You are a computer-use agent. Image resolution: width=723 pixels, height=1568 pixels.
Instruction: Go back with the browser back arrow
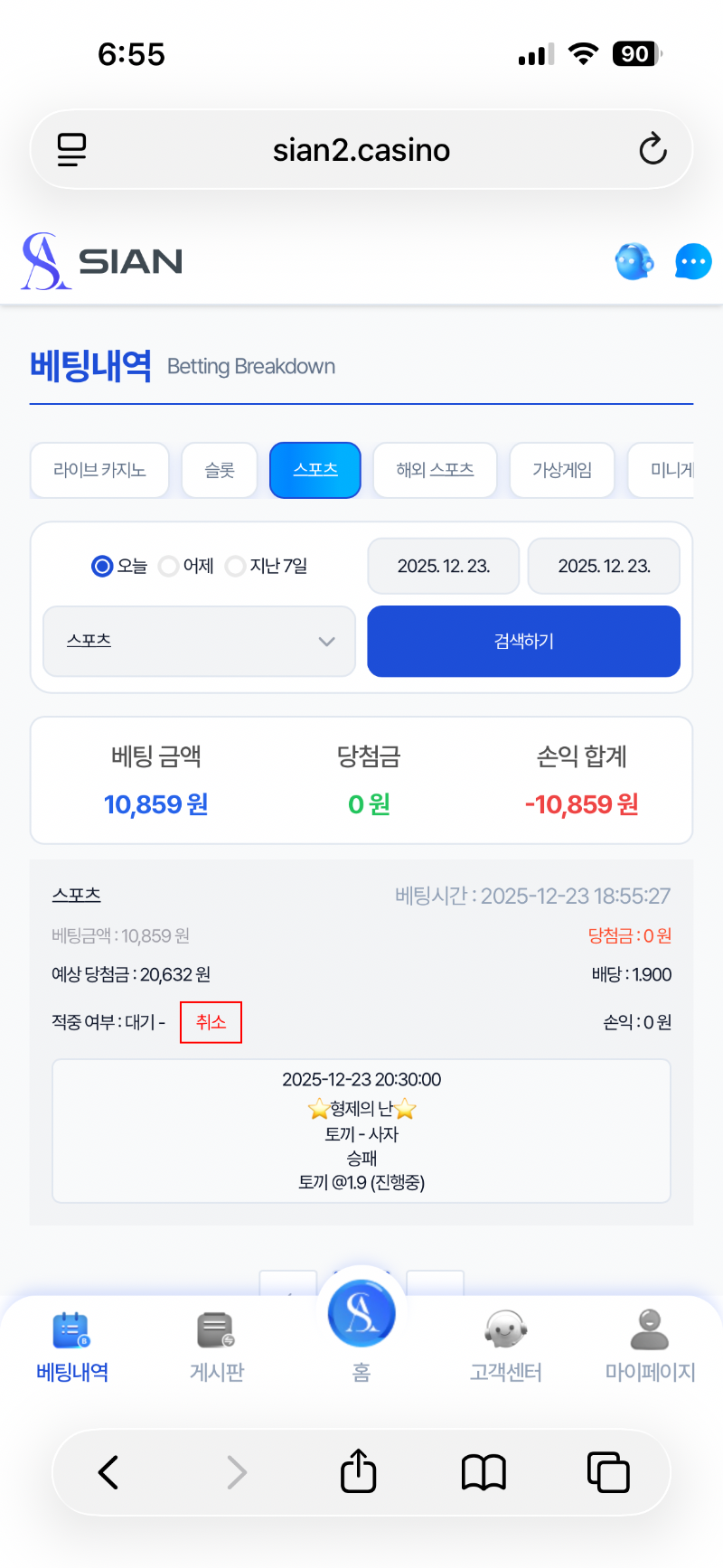108,1472
